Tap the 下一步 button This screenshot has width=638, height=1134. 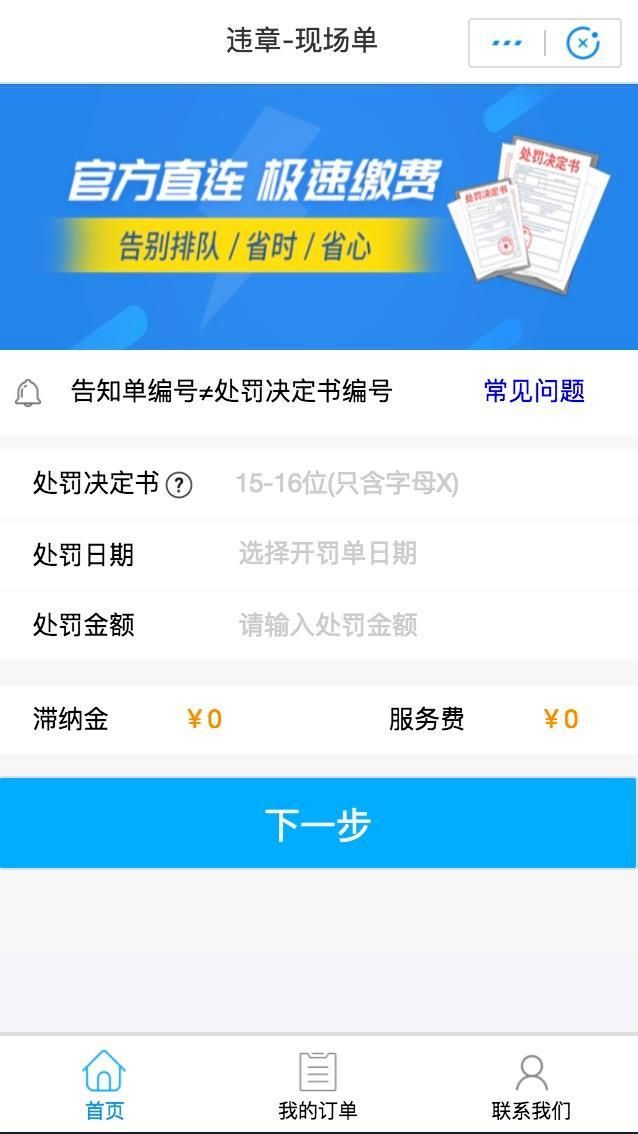(x=318, y=824)
